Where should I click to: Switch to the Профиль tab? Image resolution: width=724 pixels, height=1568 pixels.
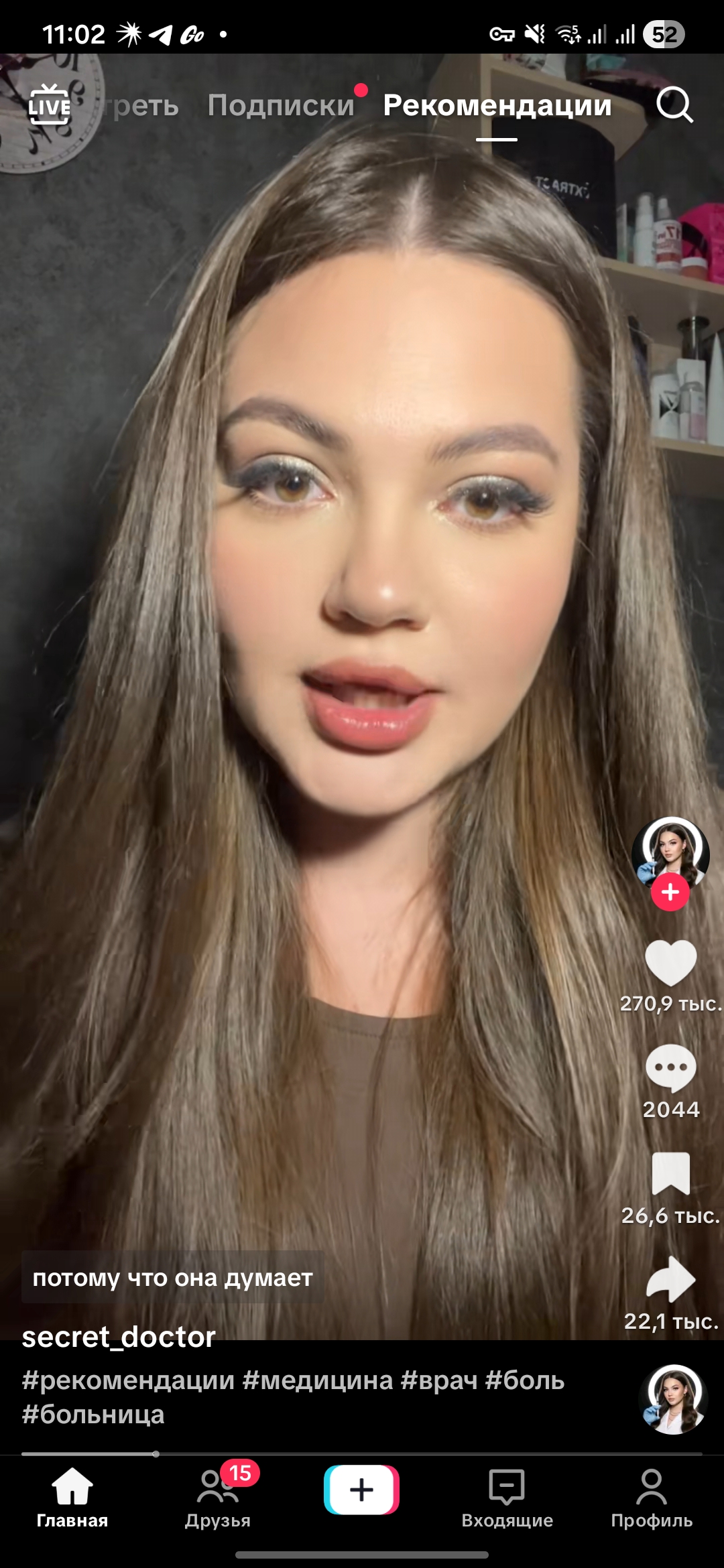pyautogui.click(x=652, y=1496)
